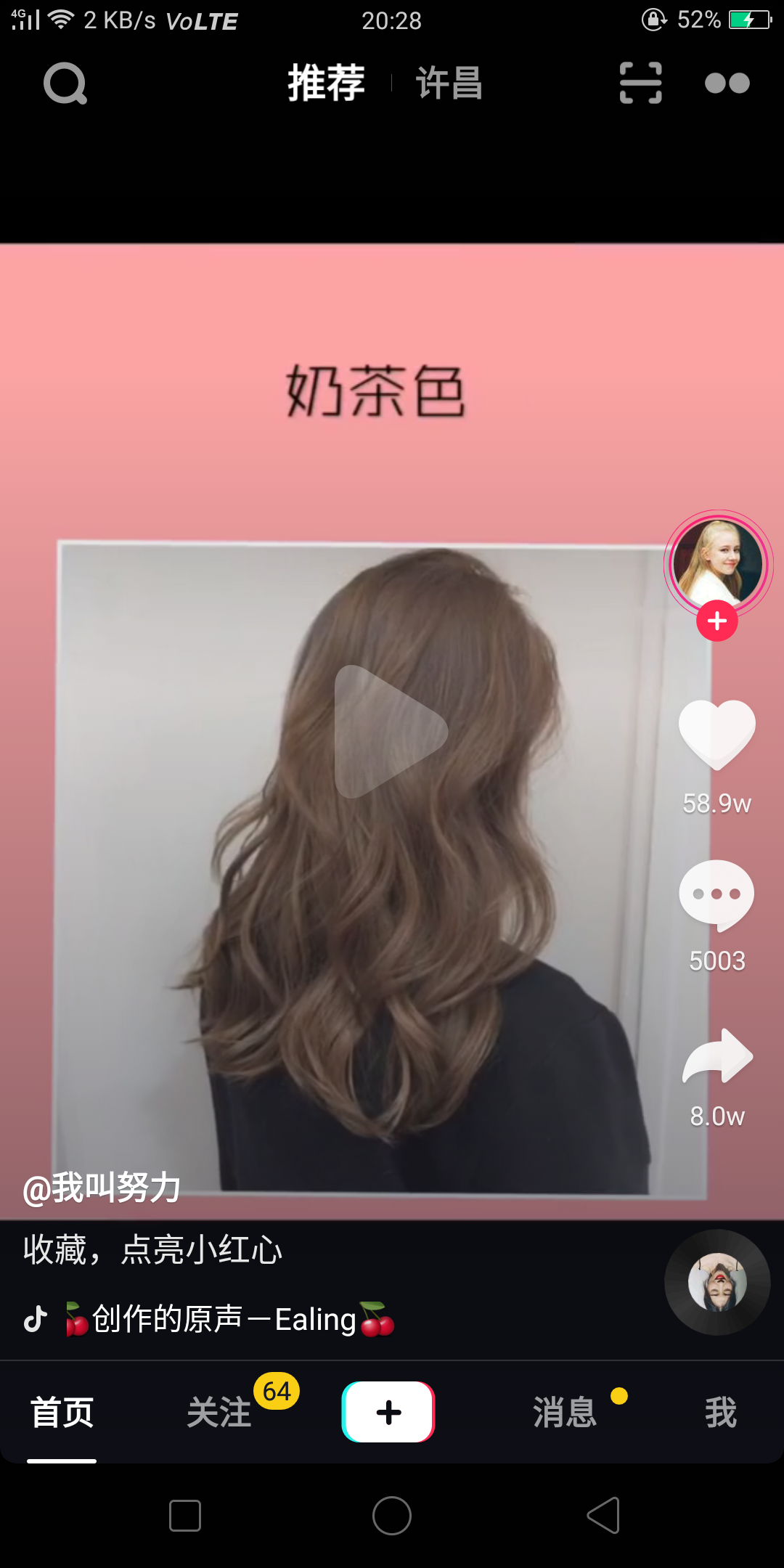Open the 消息 tab

565,1413
